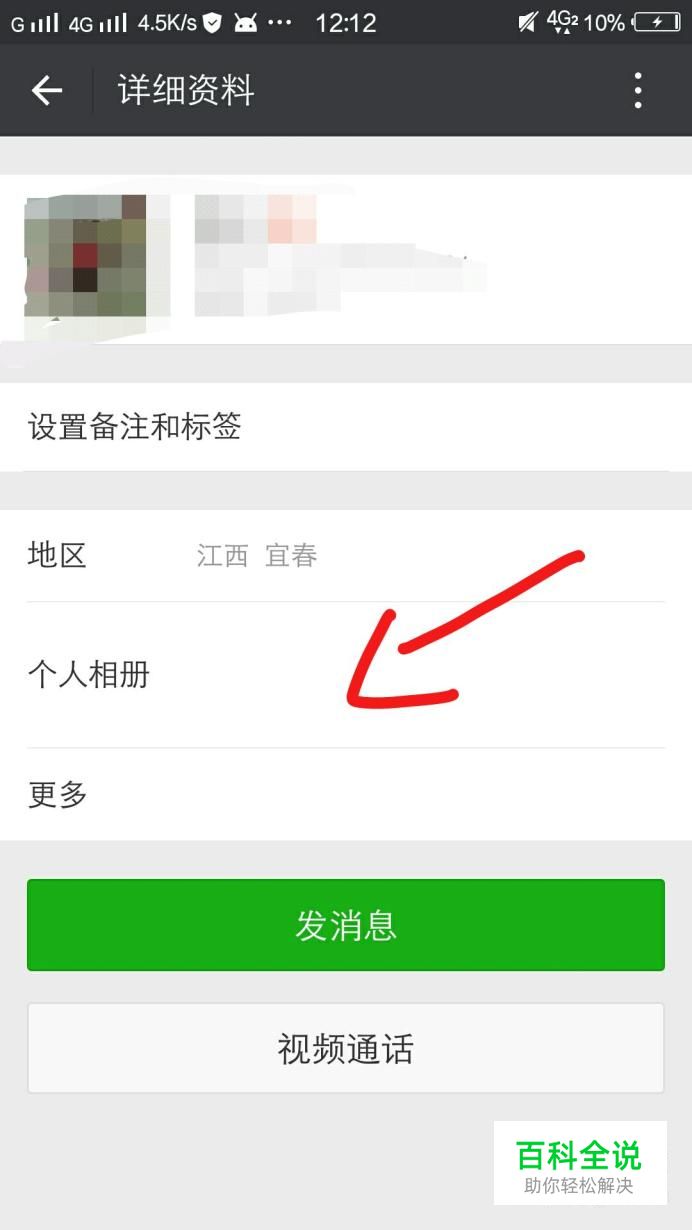Open the three-dot overflow menu

tap(638, 91)
